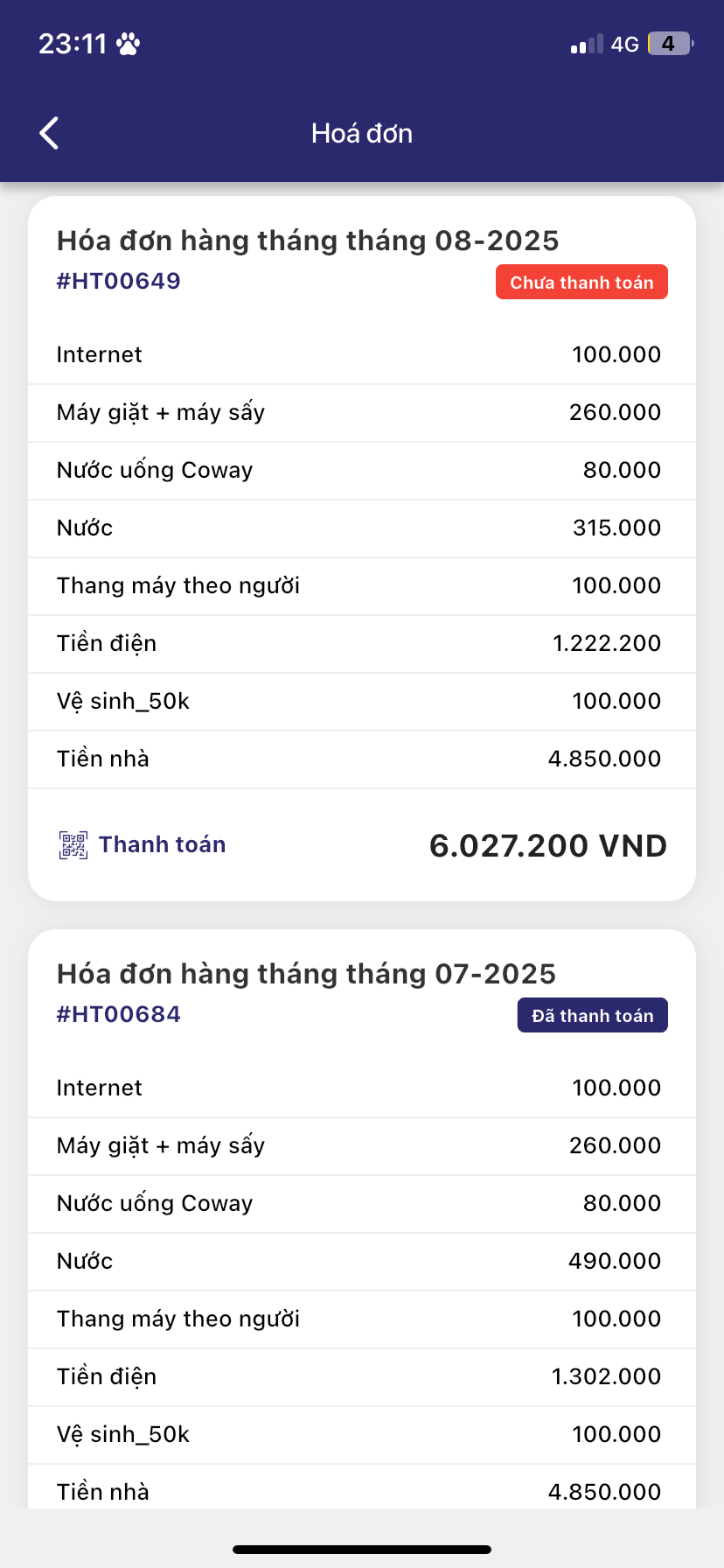This screenshot has width=724, height=1568.
Task: Go back from the Hoá đơn screen
Action: pyautogui.click(x=50, y=133)
